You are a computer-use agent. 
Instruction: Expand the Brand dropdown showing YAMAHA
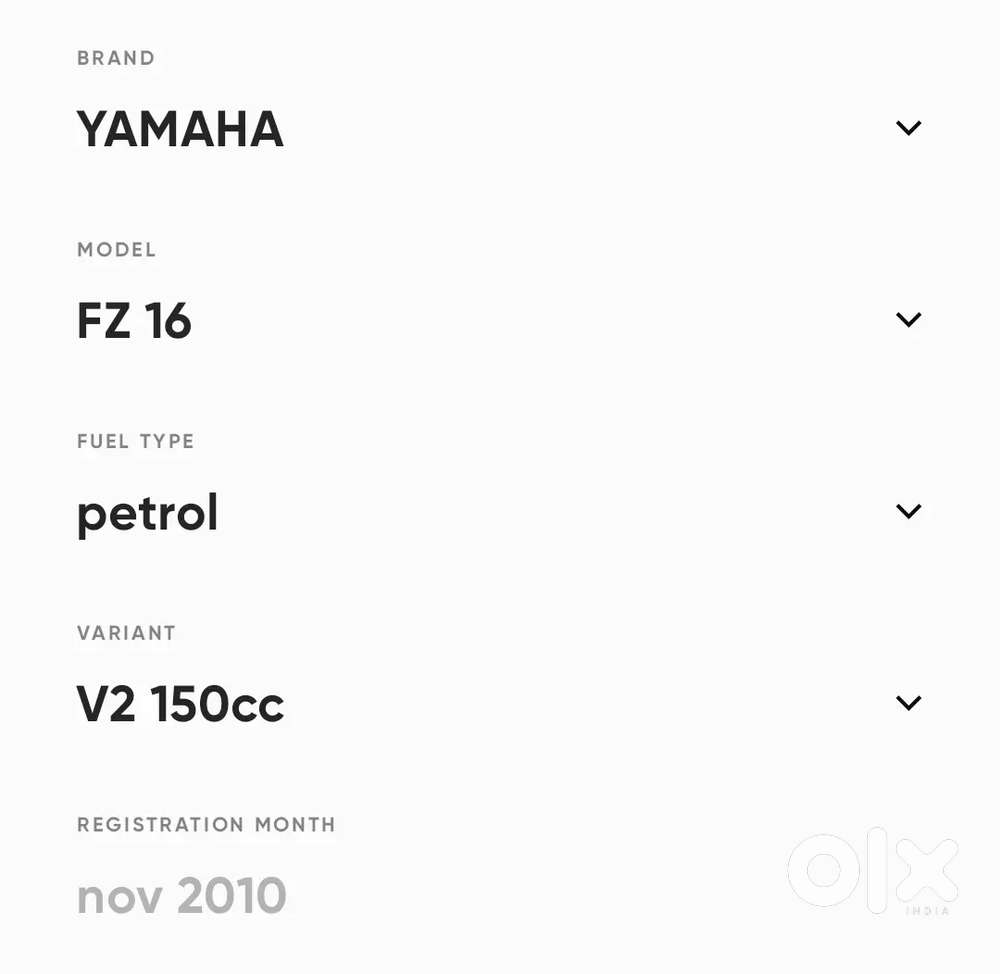(907, 128)
